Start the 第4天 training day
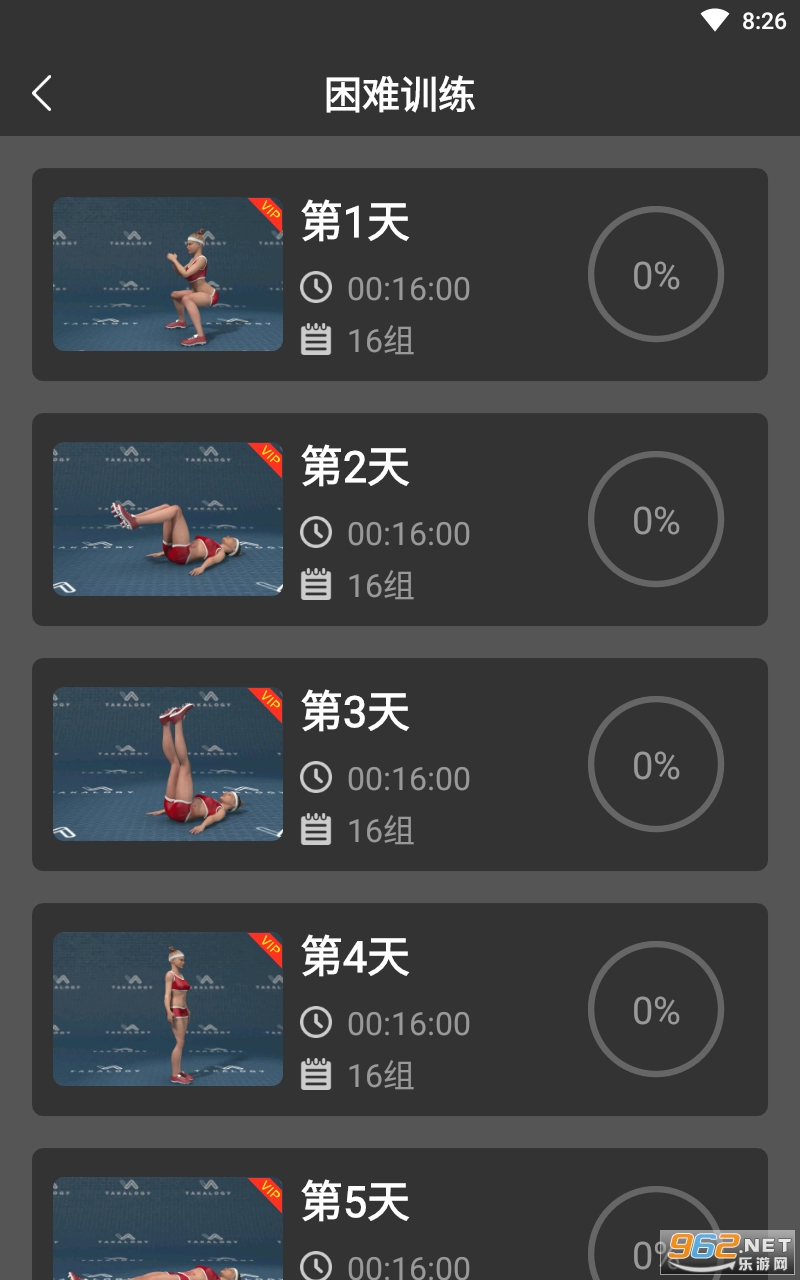The height and width of the screenshot is (1280, 800). coord(400,1009)
